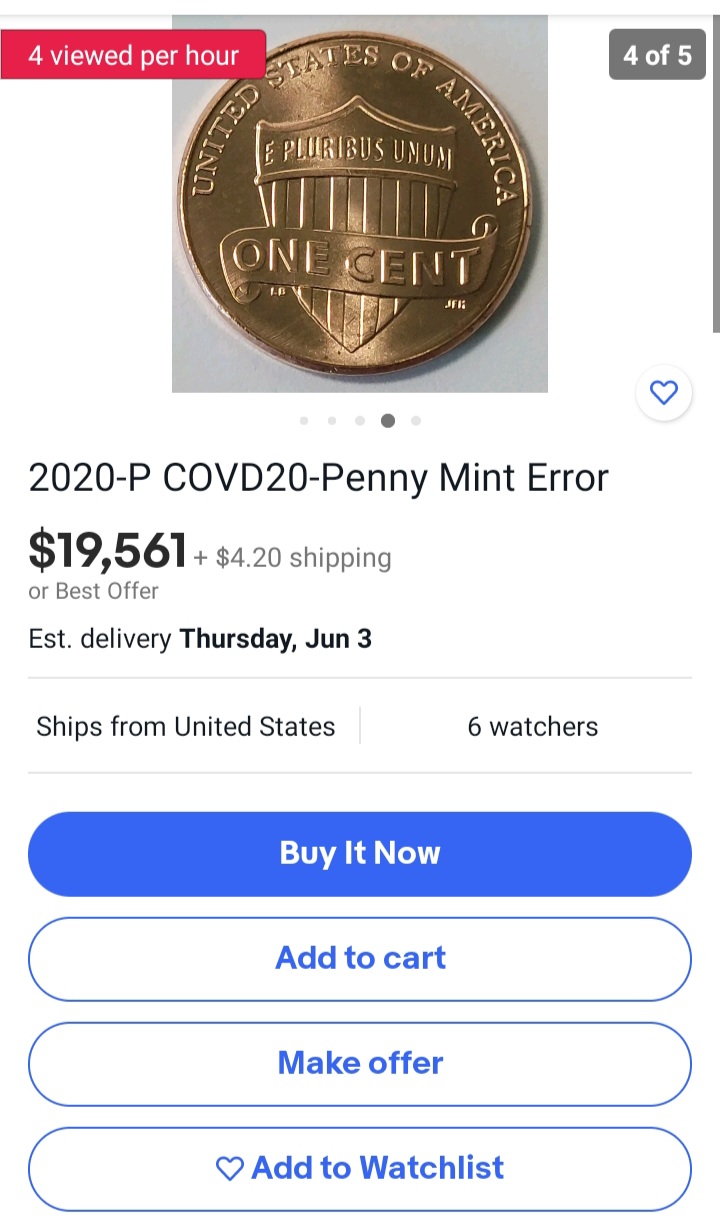Tap the Buy It Now button
The width and height of the screenshot is (720, 1228).
tap(360, 854)
